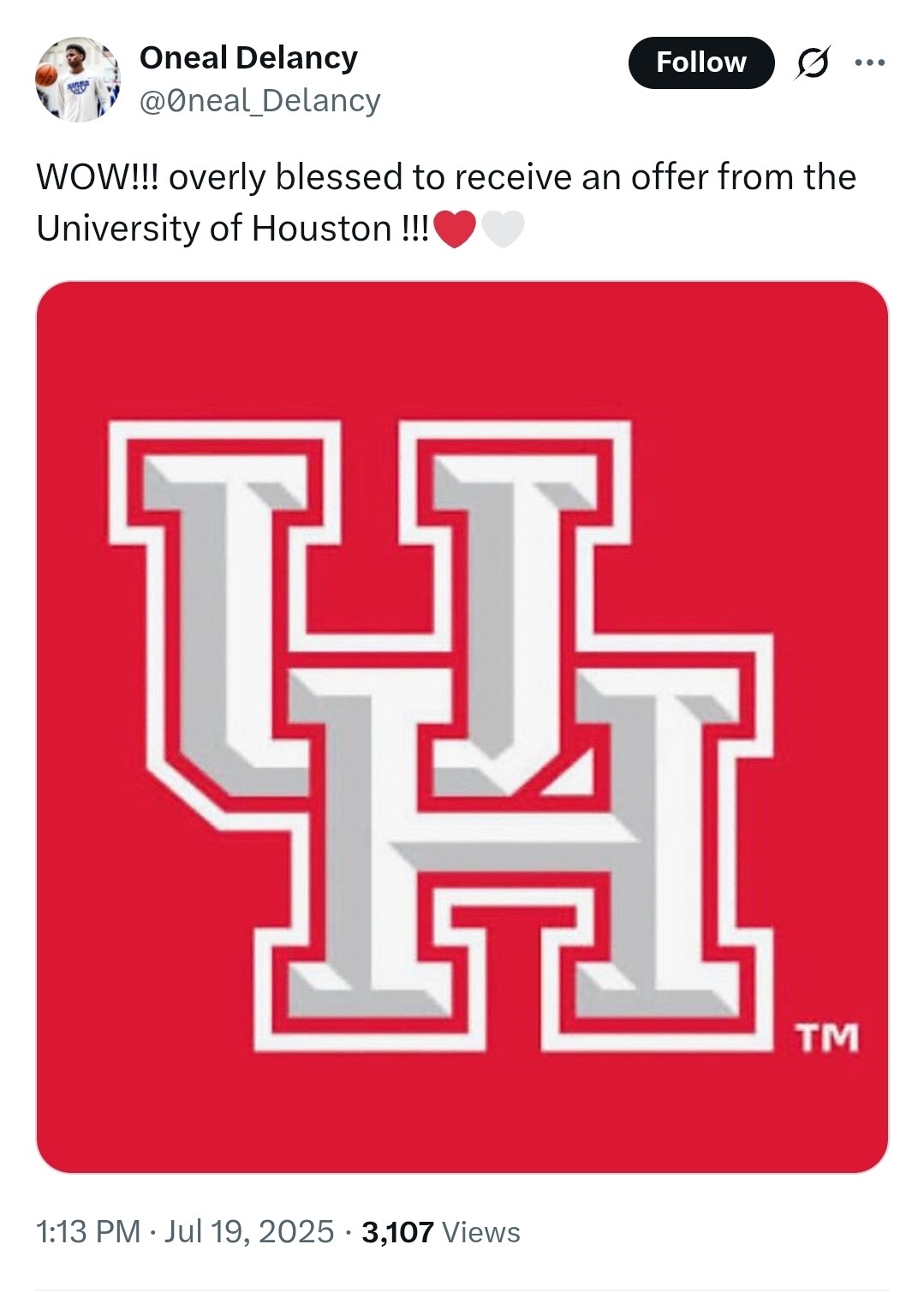Open Oneal Delancy's profile picture
Image resolution: width=924 pixels, height=1292 pixels.
click(x=77, y=79)
